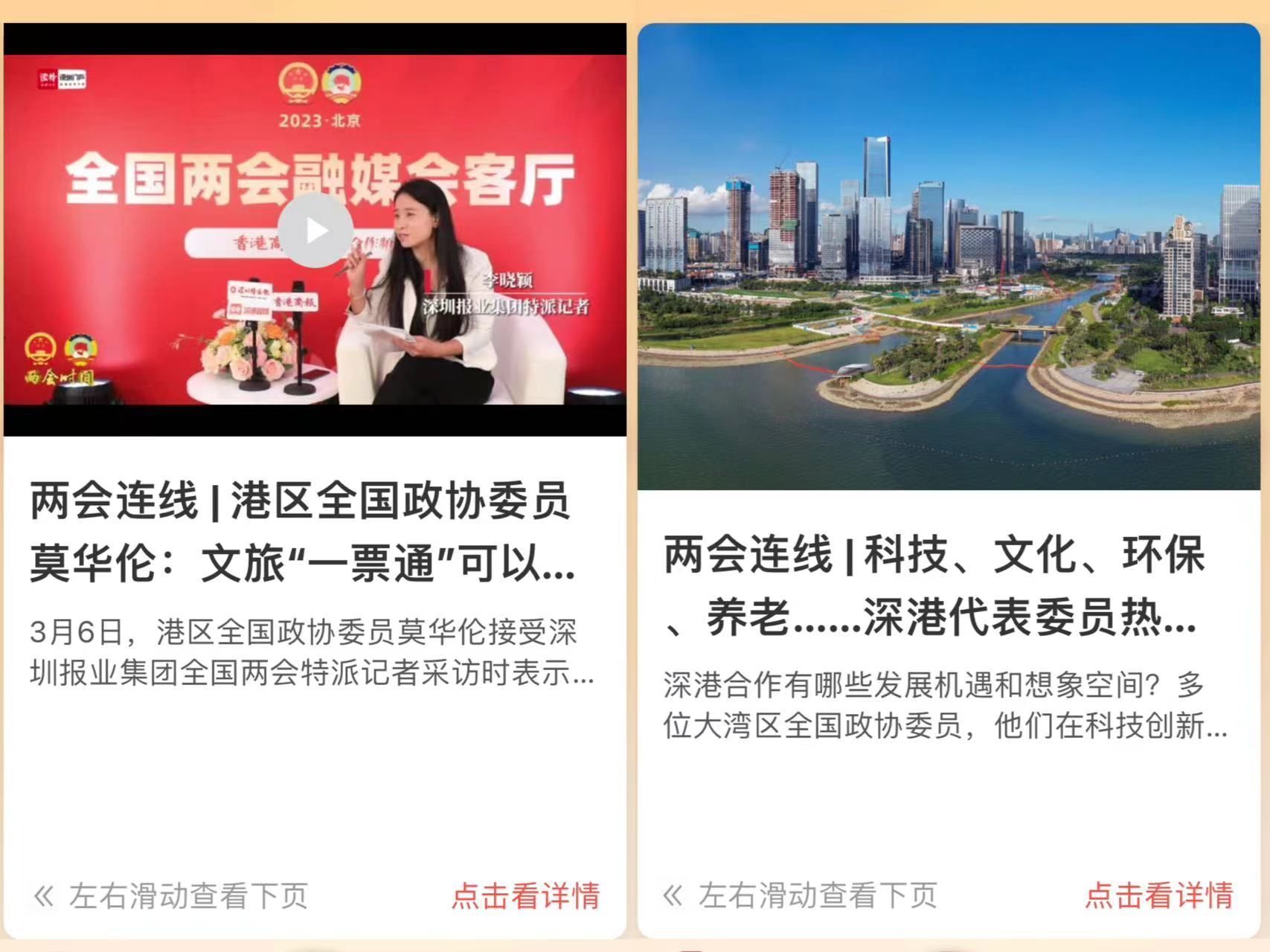Open details for 莫华伦 article card
Screen dimensions: 1270x952
[x=525, y=895]
